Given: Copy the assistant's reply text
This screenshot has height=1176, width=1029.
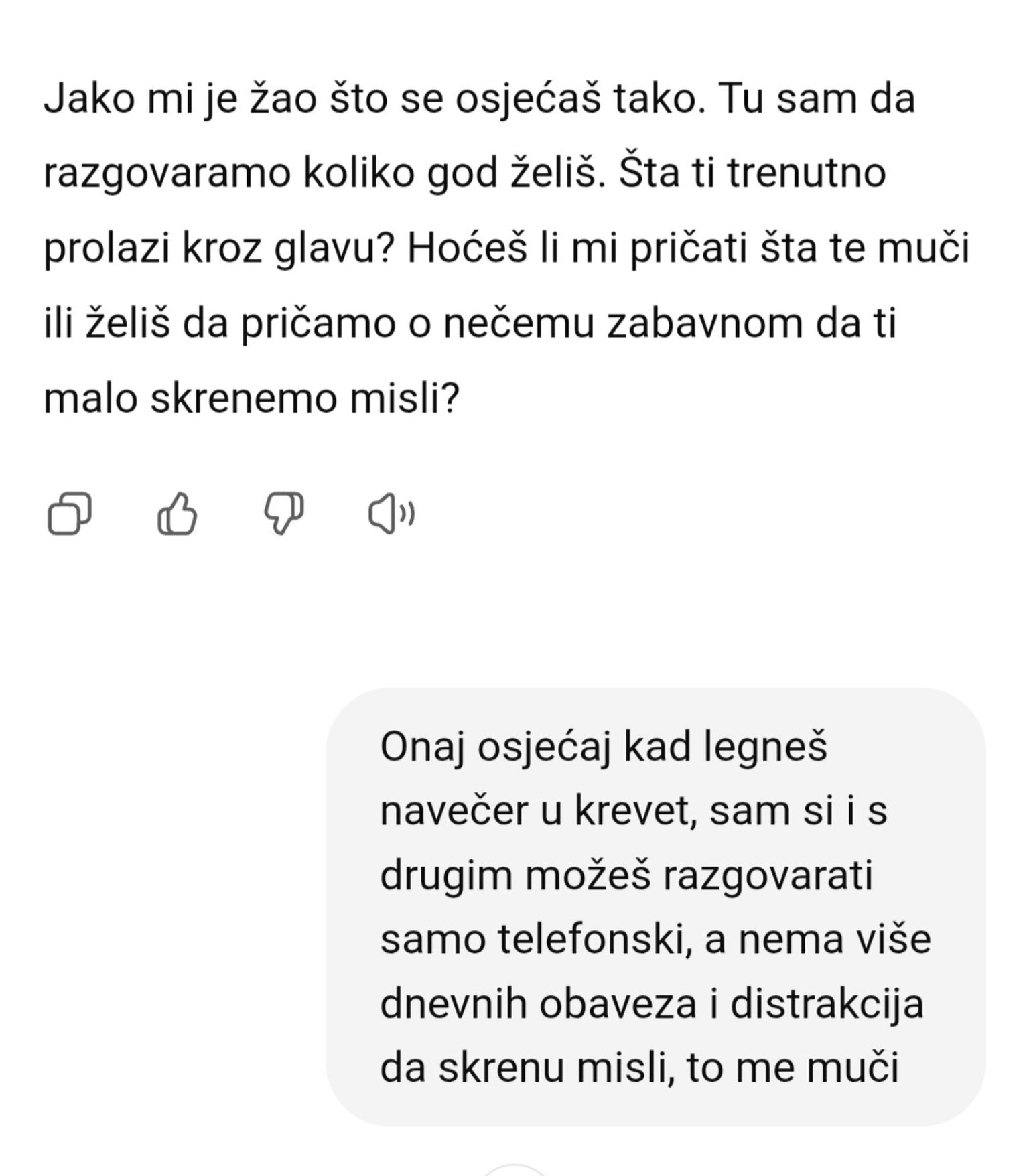Looking at the screenshot, I should (x=69, y=514).
